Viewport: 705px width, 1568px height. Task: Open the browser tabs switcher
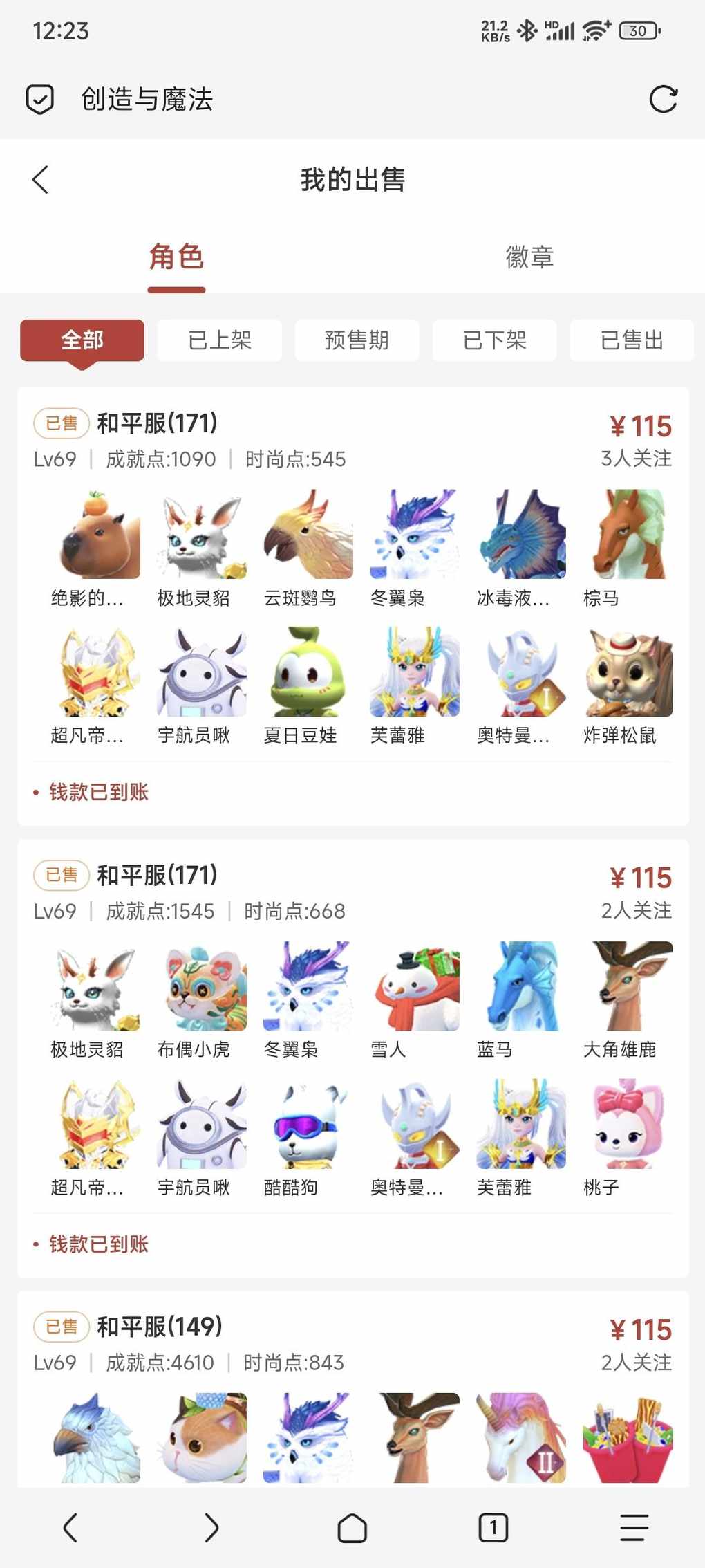[x=493, y=1527]
